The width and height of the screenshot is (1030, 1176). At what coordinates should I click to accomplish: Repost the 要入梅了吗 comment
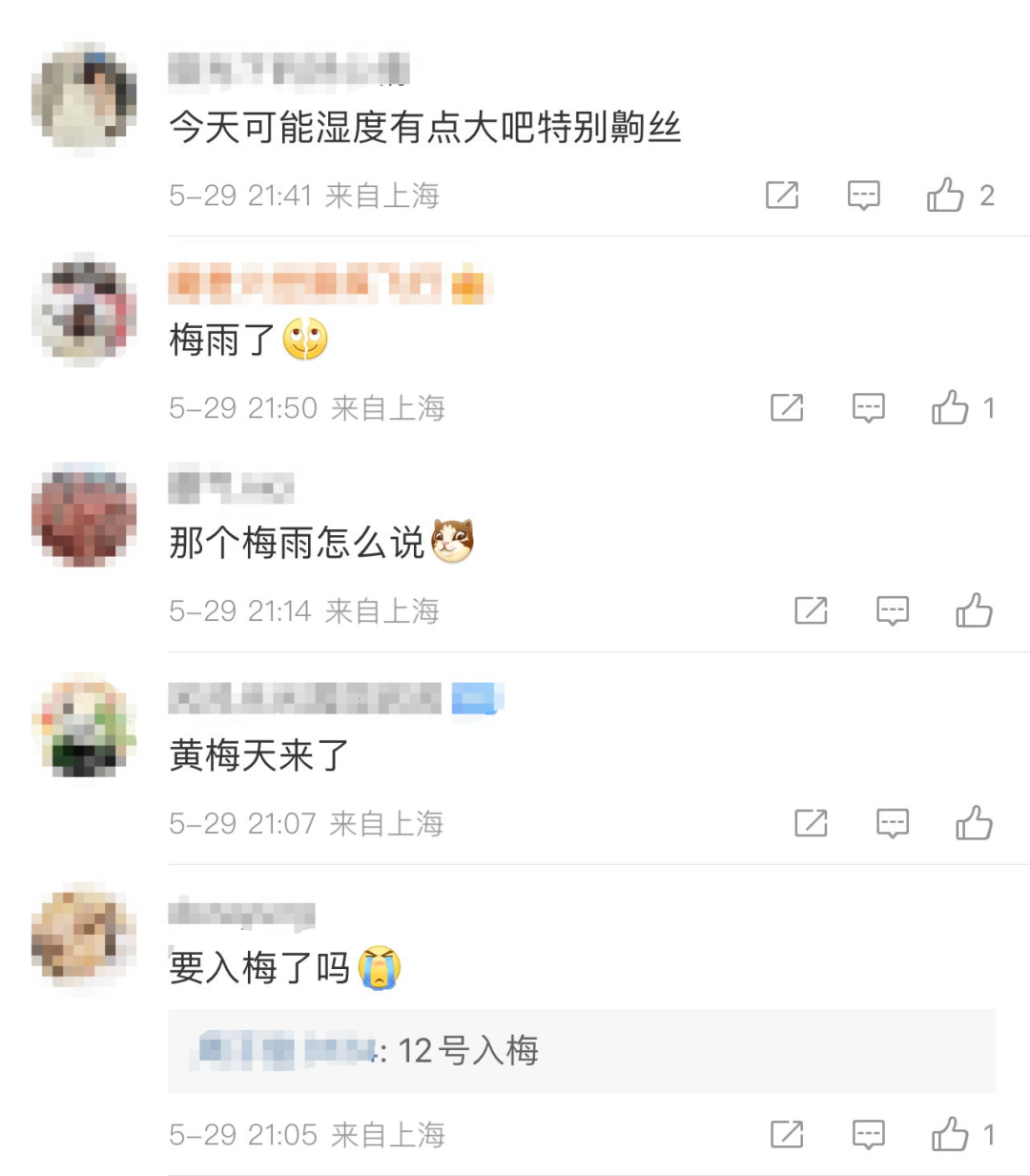(x=787, y=1135)
